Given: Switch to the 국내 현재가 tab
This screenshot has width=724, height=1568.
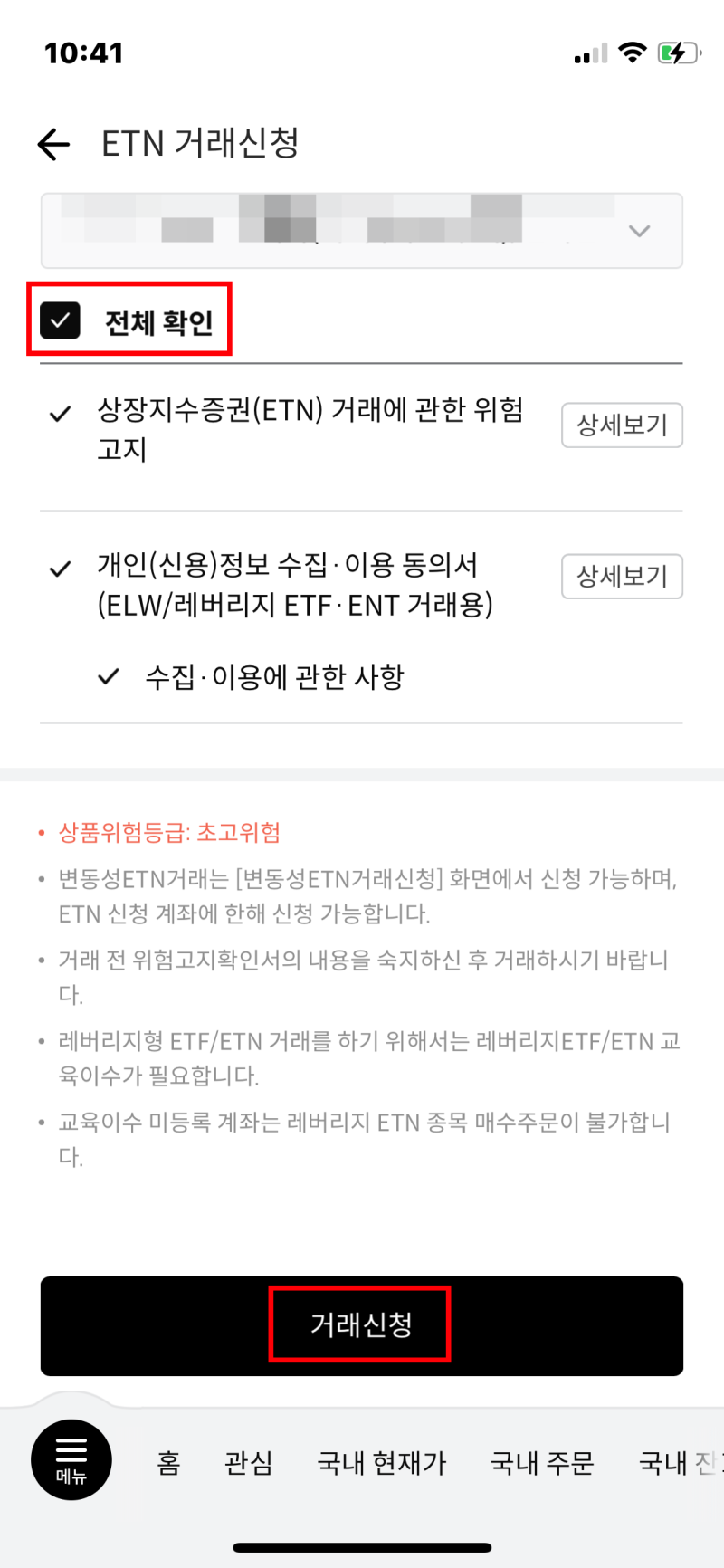Looking at the screenshot, I should [381, 1463].
